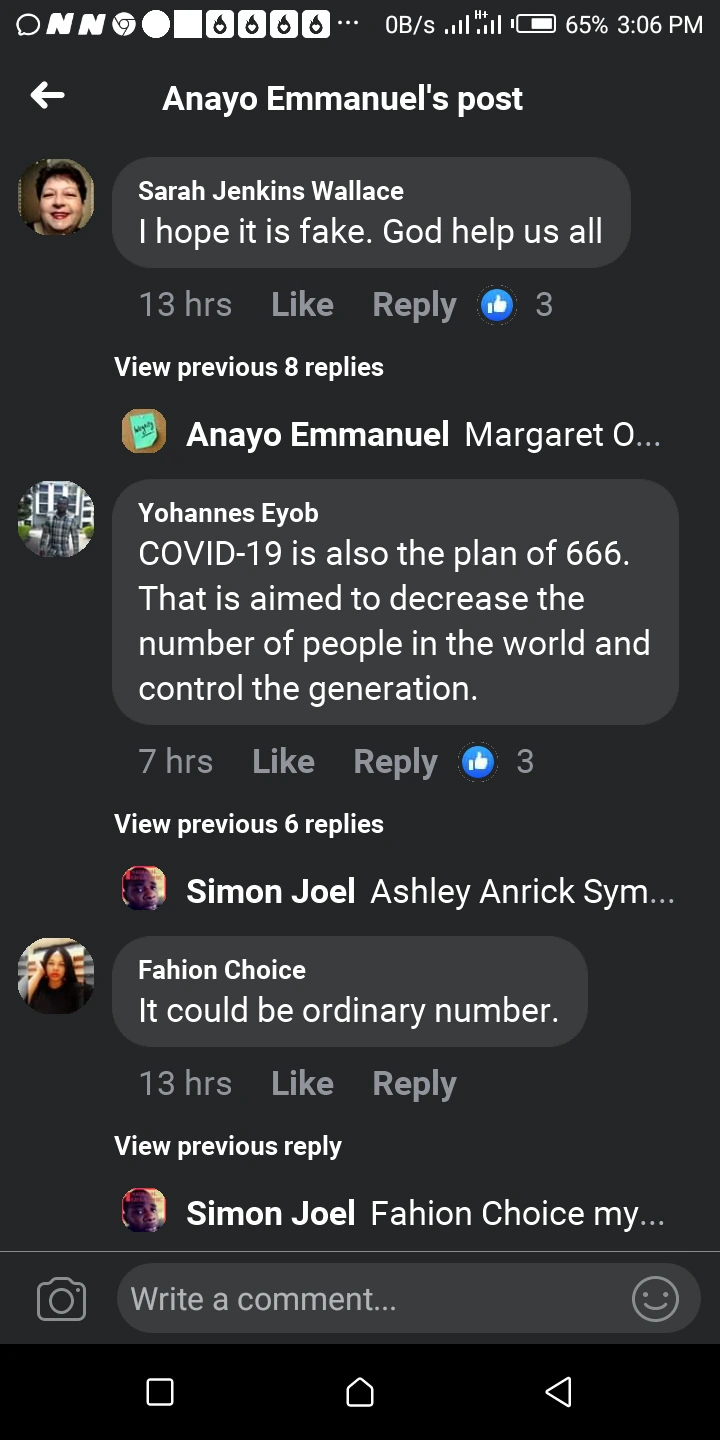Like Fahion Choice's comment
This screenshot has width=720, height=1440.
(x=302, y=1084)
